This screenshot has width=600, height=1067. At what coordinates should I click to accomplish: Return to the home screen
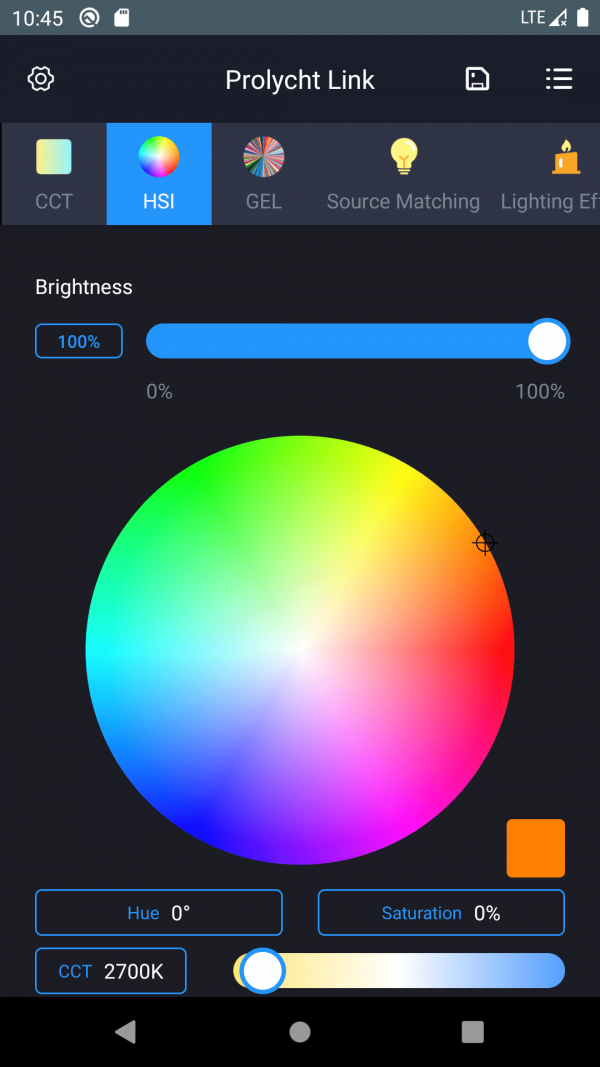pos(300,1032)
